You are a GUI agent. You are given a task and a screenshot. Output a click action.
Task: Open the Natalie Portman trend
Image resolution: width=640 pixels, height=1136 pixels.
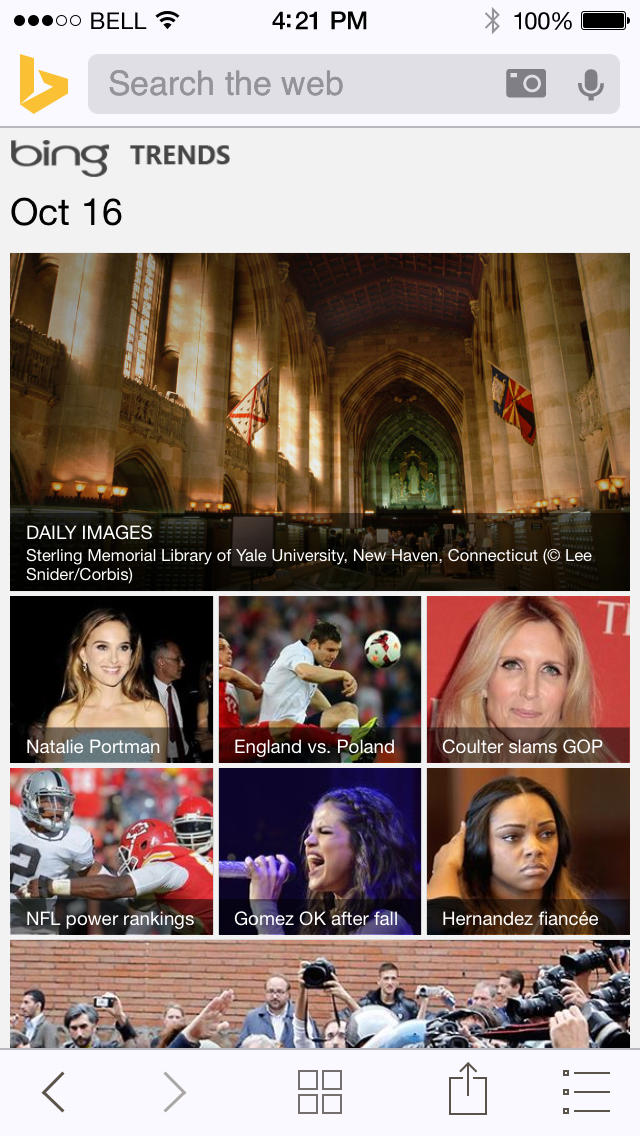coord(111,679)
